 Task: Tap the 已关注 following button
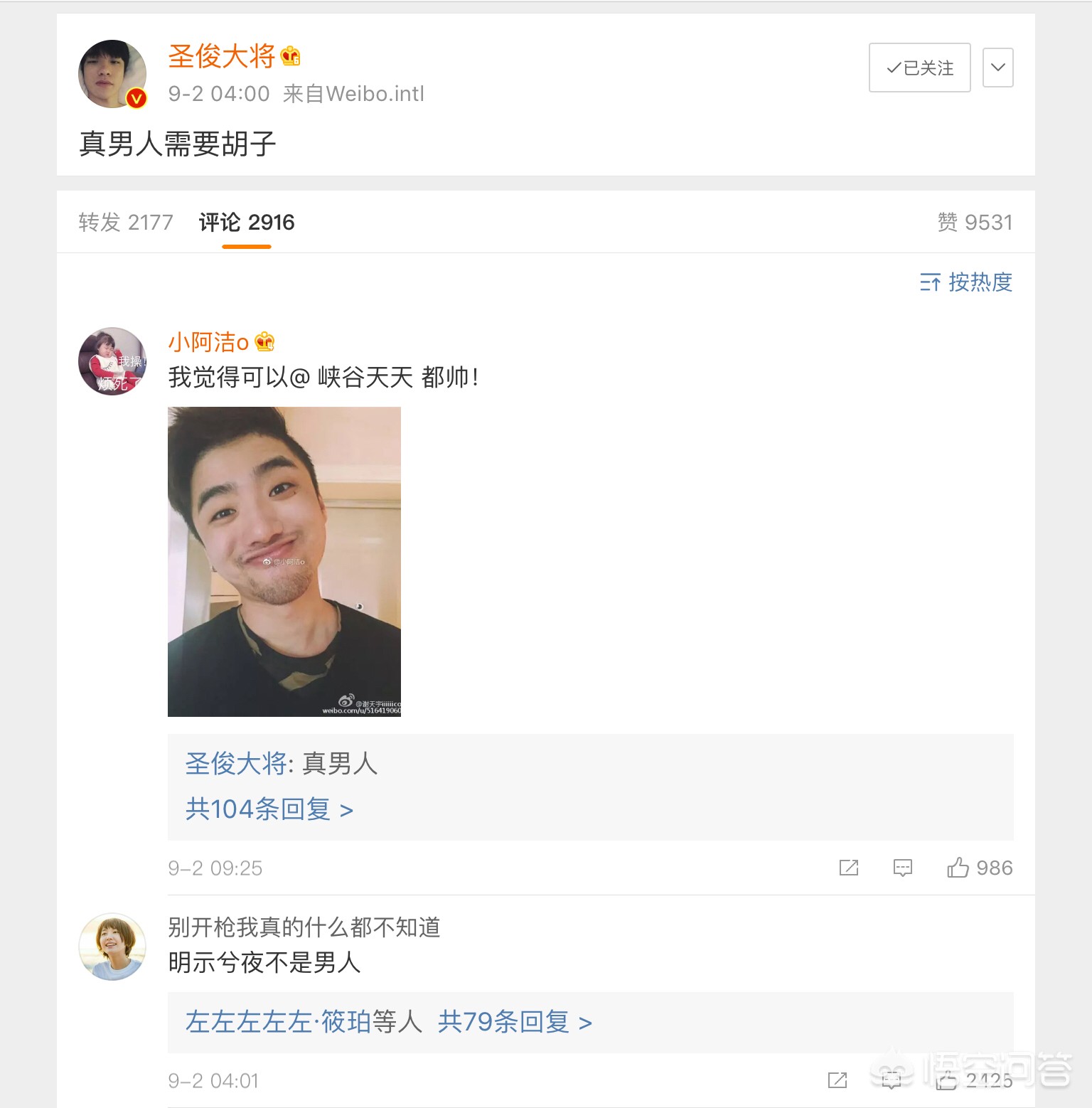coord(919,68)
